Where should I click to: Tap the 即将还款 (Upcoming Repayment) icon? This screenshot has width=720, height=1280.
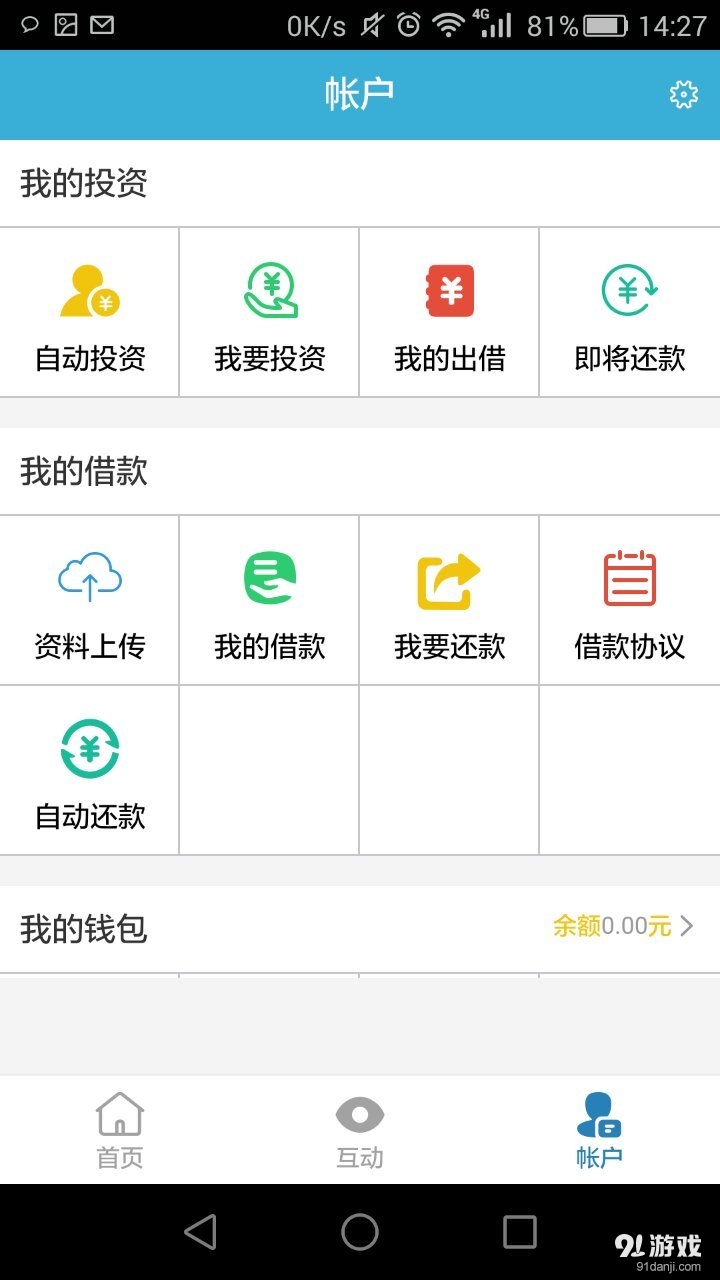click(628, 310)
